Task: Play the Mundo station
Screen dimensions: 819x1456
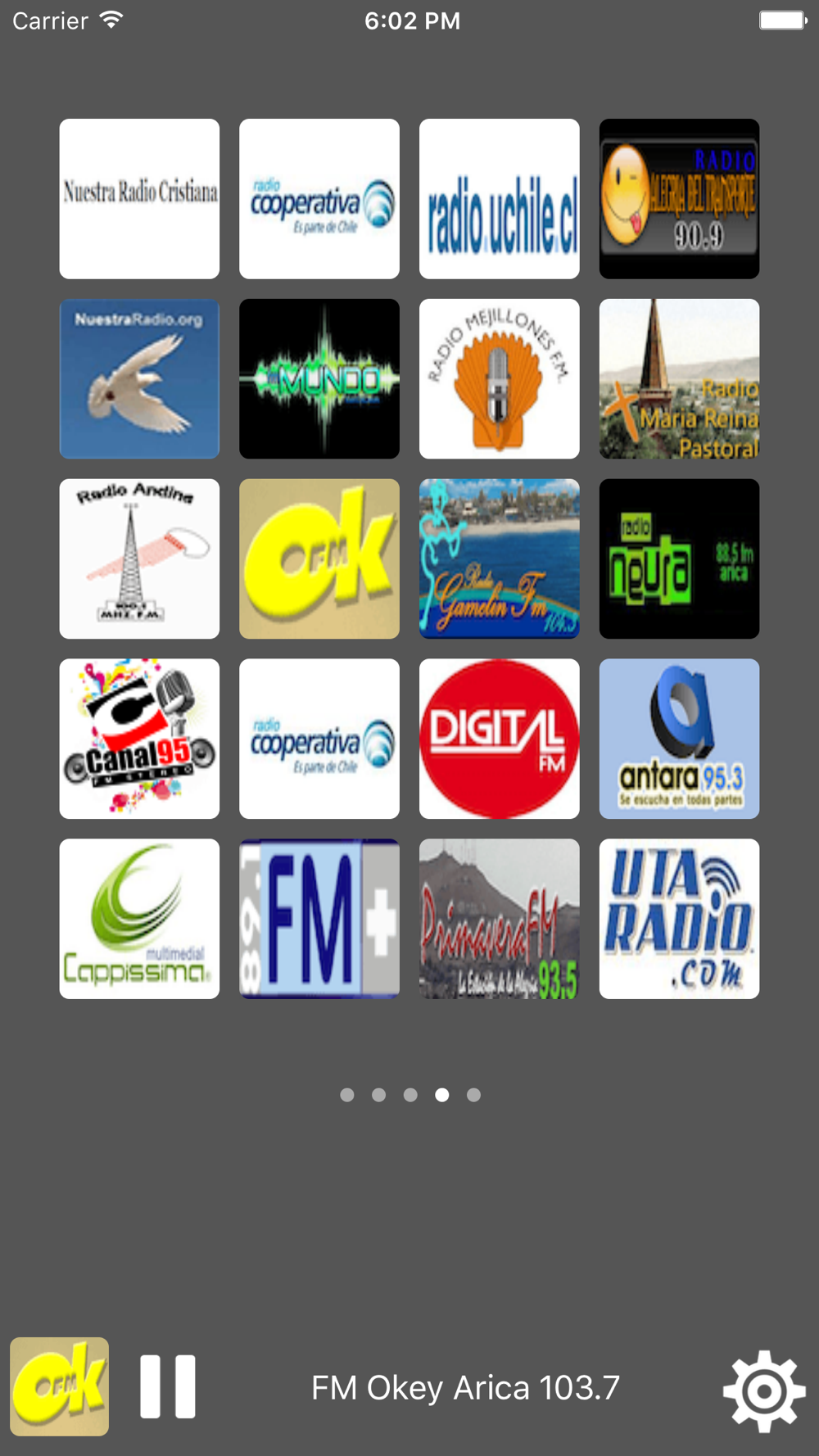Action: tap(319, 379)
